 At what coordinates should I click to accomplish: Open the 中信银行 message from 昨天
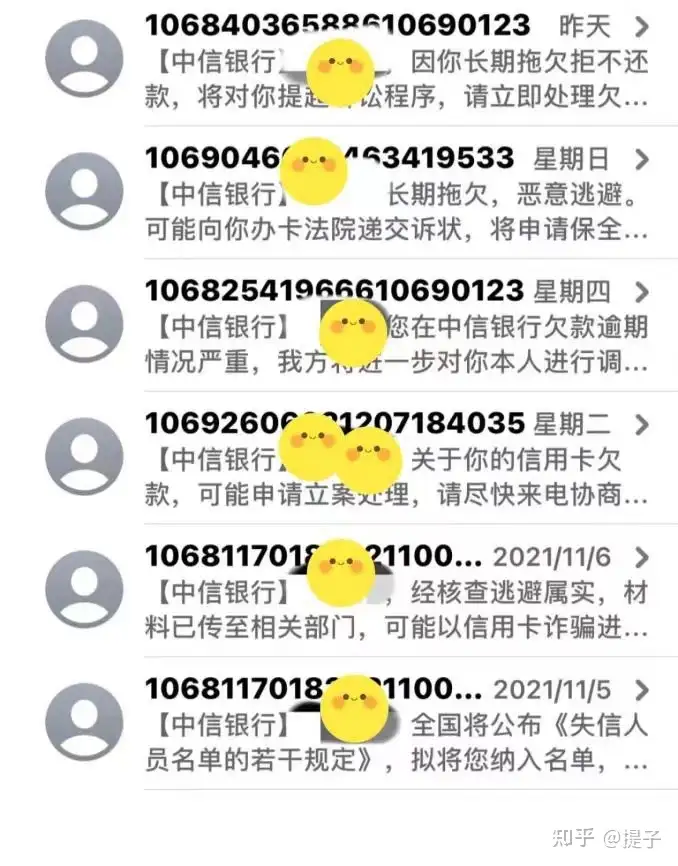click(396, 66)
